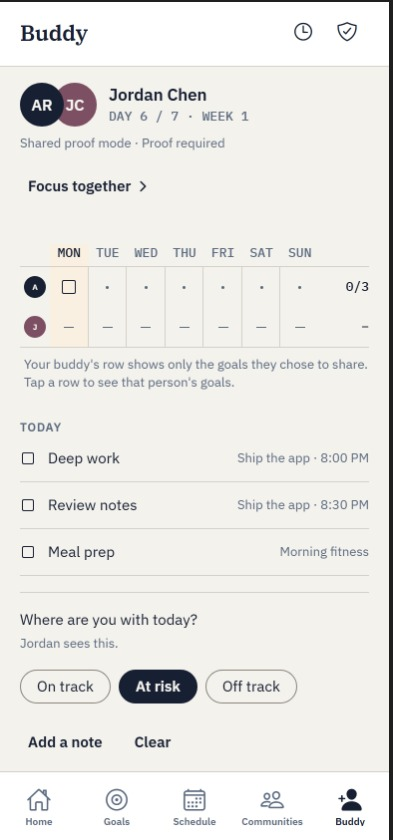The height and width of the screenshot is (840, 393).
Task: Switch to the Communities tab
Action: click(x=272, y=807)
